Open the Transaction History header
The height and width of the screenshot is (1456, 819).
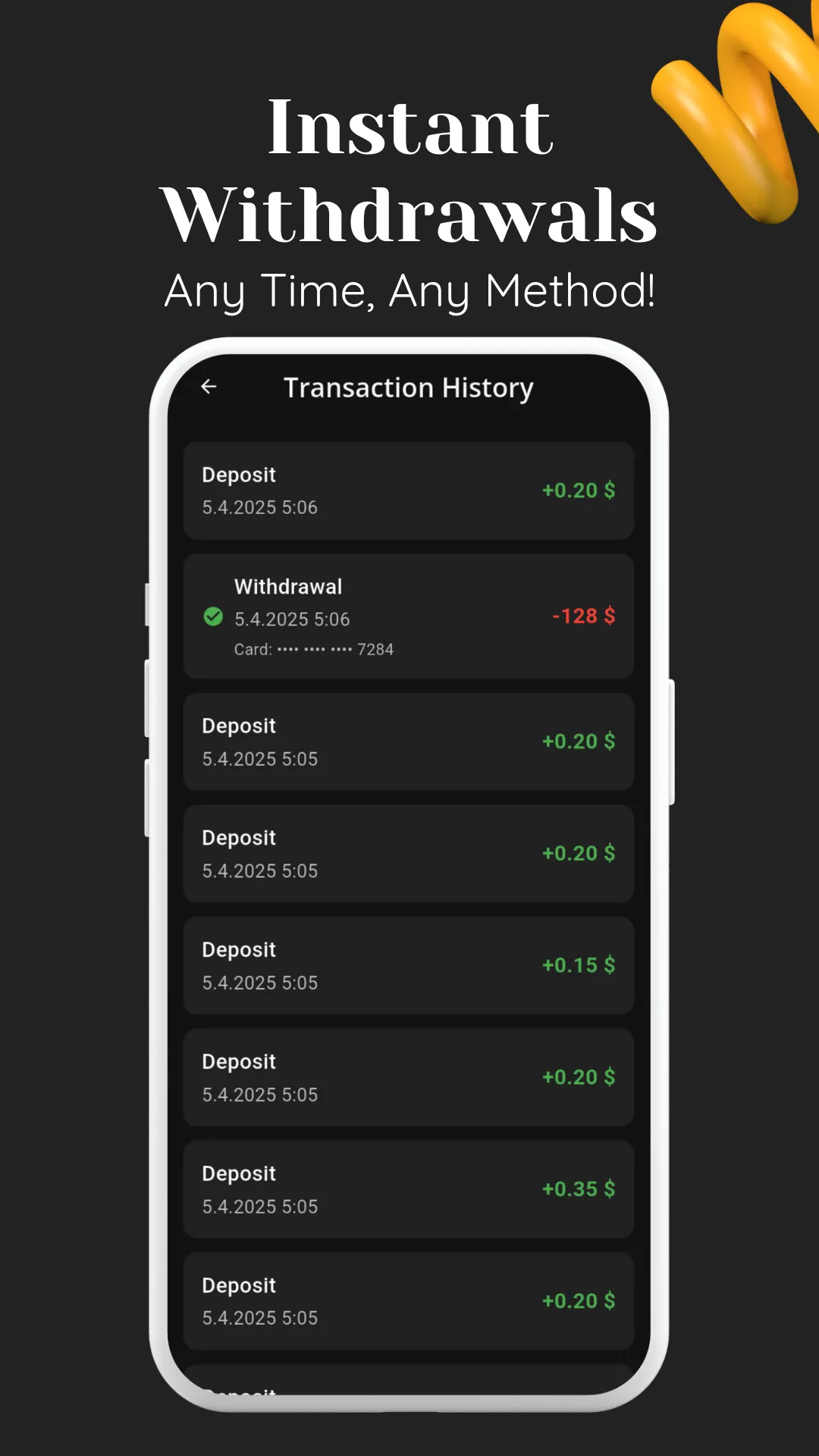409,388
